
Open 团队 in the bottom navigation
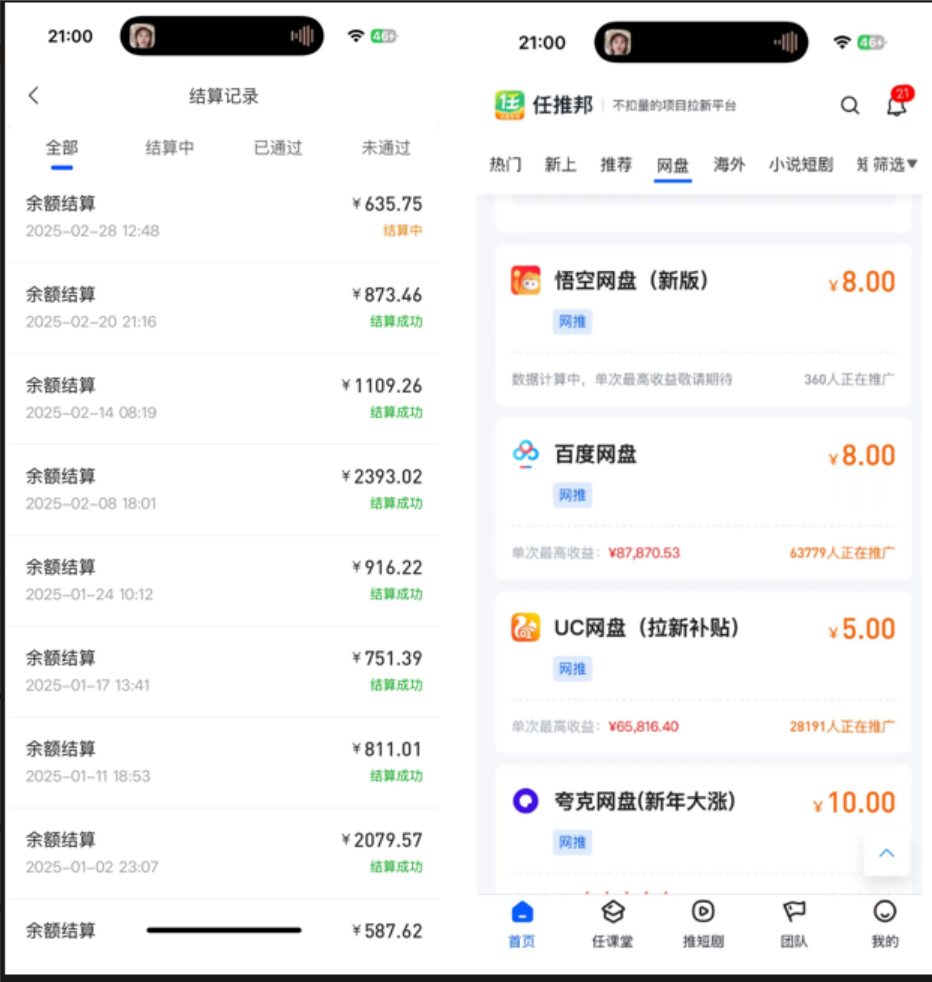pos(793,922)
